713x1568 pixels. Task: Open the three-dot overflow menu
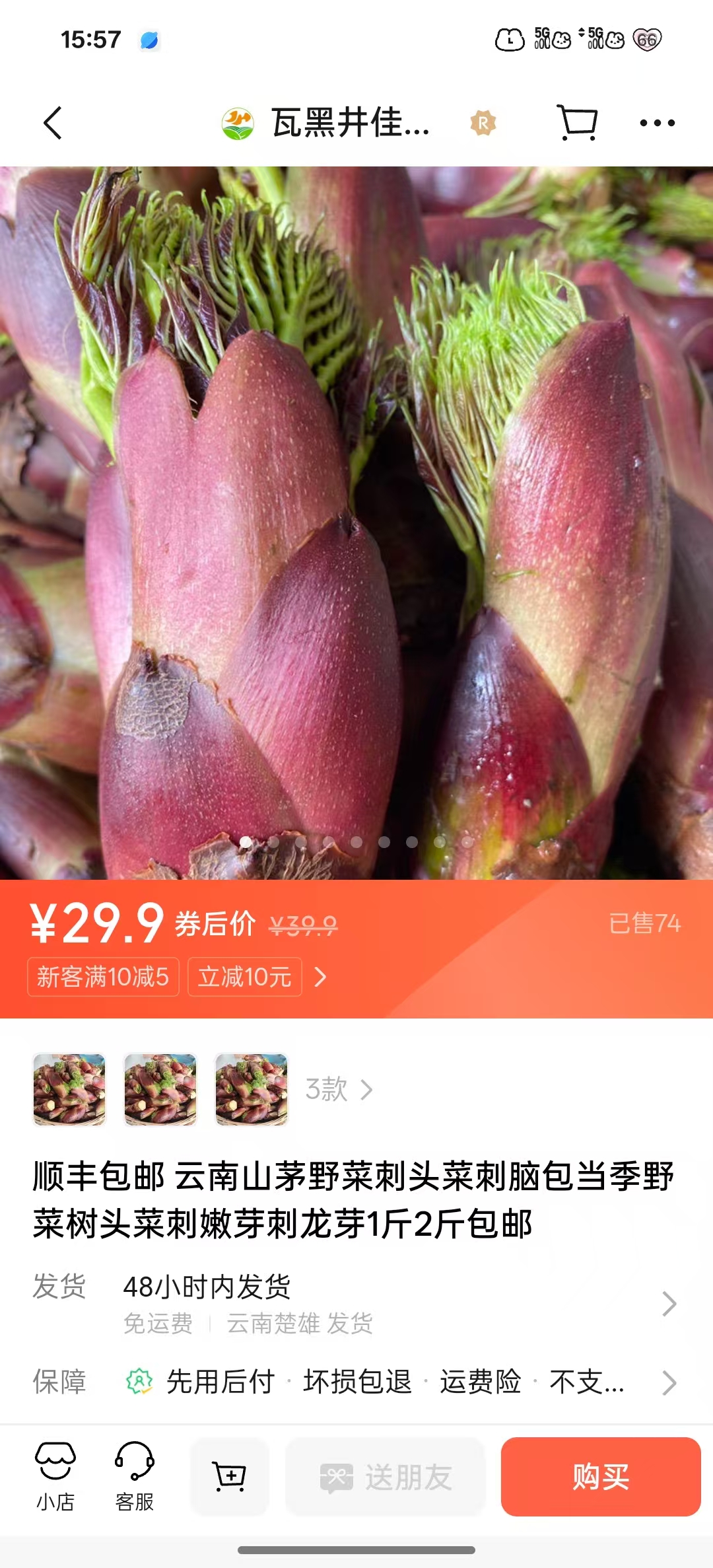[657, 123]
